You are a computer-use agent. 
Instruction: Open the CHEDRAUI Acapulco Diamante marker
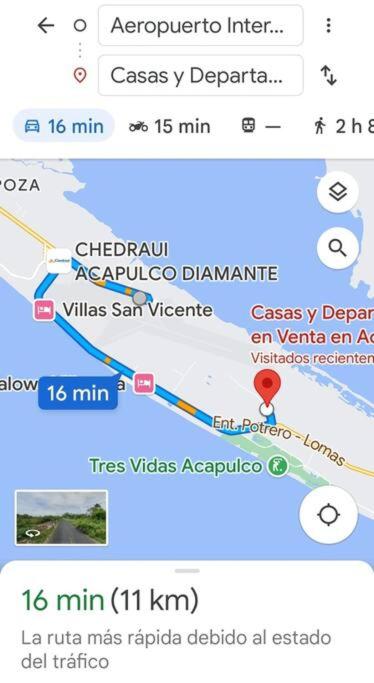(59, 260)
